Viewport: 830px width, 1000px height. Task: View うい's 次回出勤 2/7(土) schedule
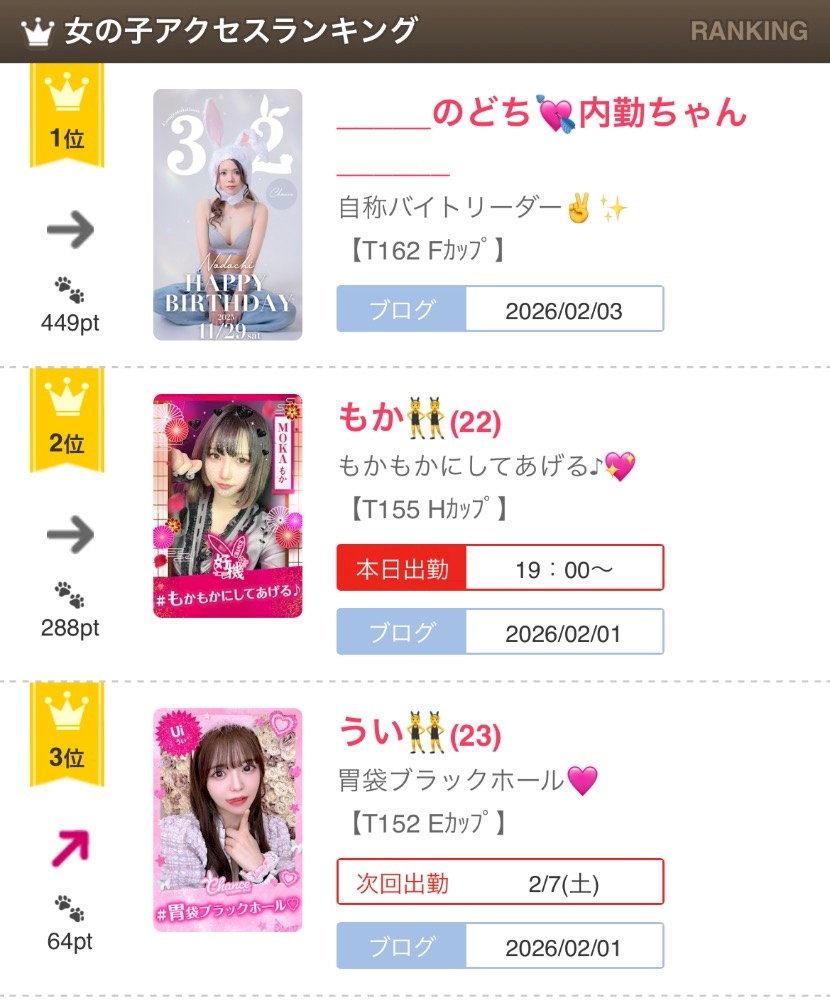[500, 881]
